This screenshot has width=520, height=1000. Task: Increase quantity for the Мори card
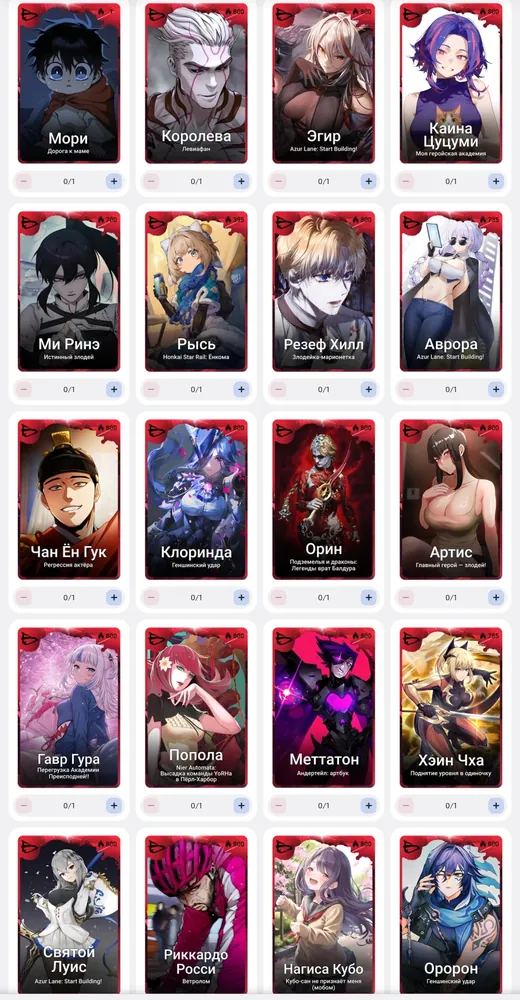114,181
